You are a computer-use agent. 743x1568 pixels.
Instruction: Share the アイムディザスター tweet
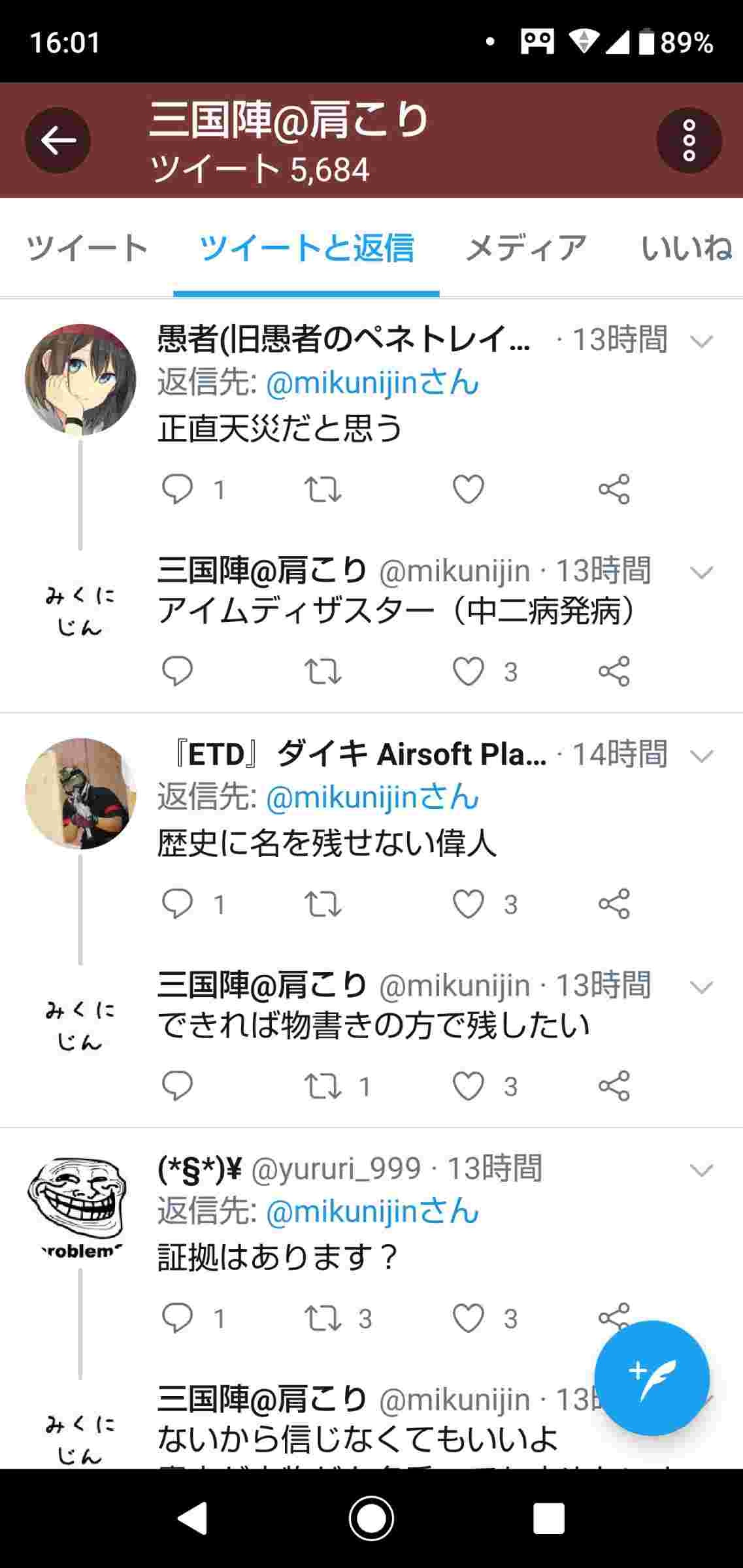click(614, 671)
